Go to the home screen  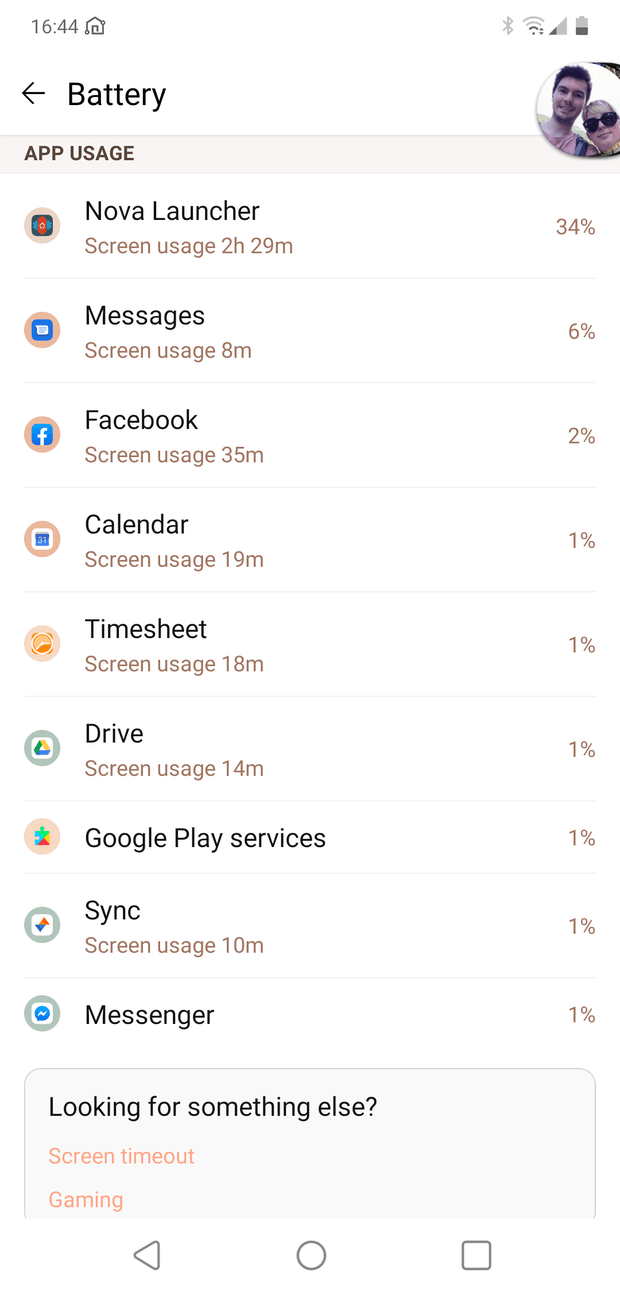click(x=311, y=1255)
